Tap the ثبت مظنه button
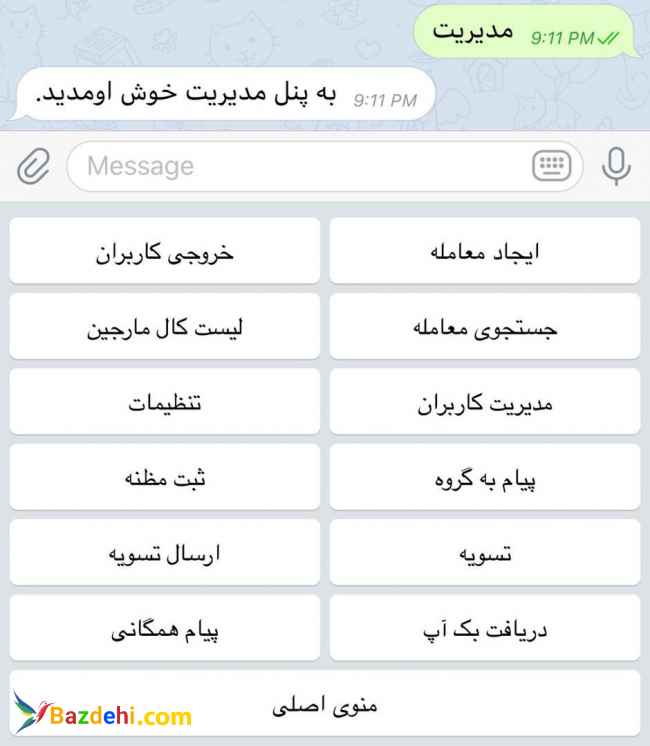 click(165, 478)
